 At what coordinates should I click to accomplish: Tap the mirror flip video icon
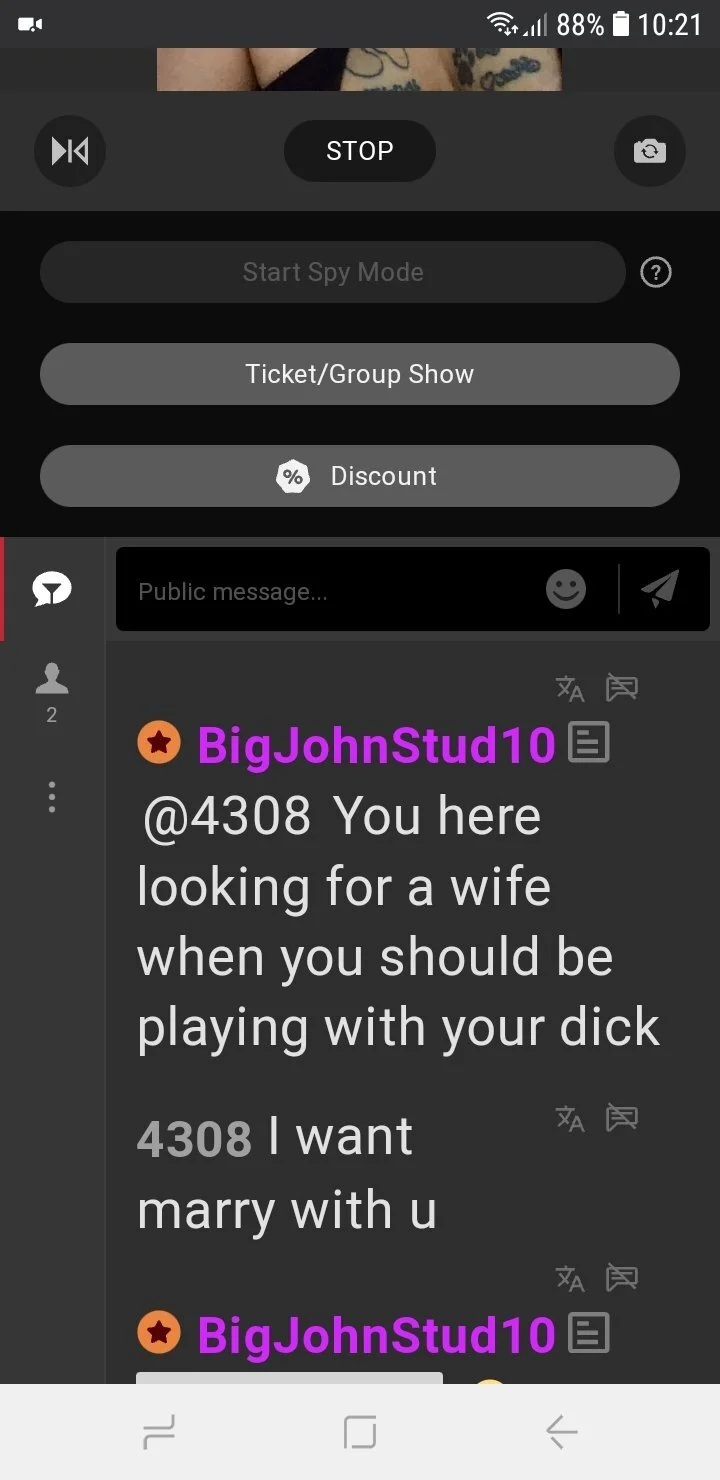click(x=70, y=151)
